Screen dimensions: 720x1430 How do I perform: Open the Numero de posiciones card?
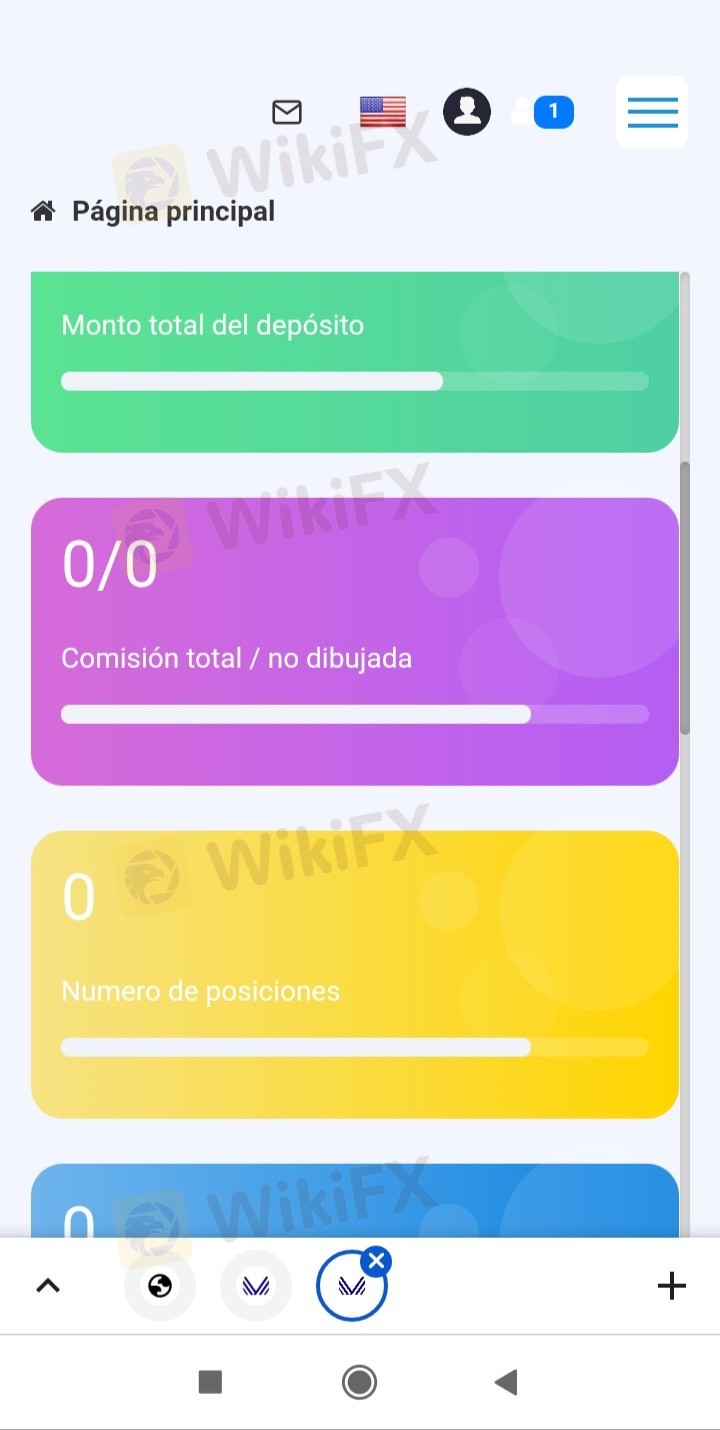(x=355, y=974)
